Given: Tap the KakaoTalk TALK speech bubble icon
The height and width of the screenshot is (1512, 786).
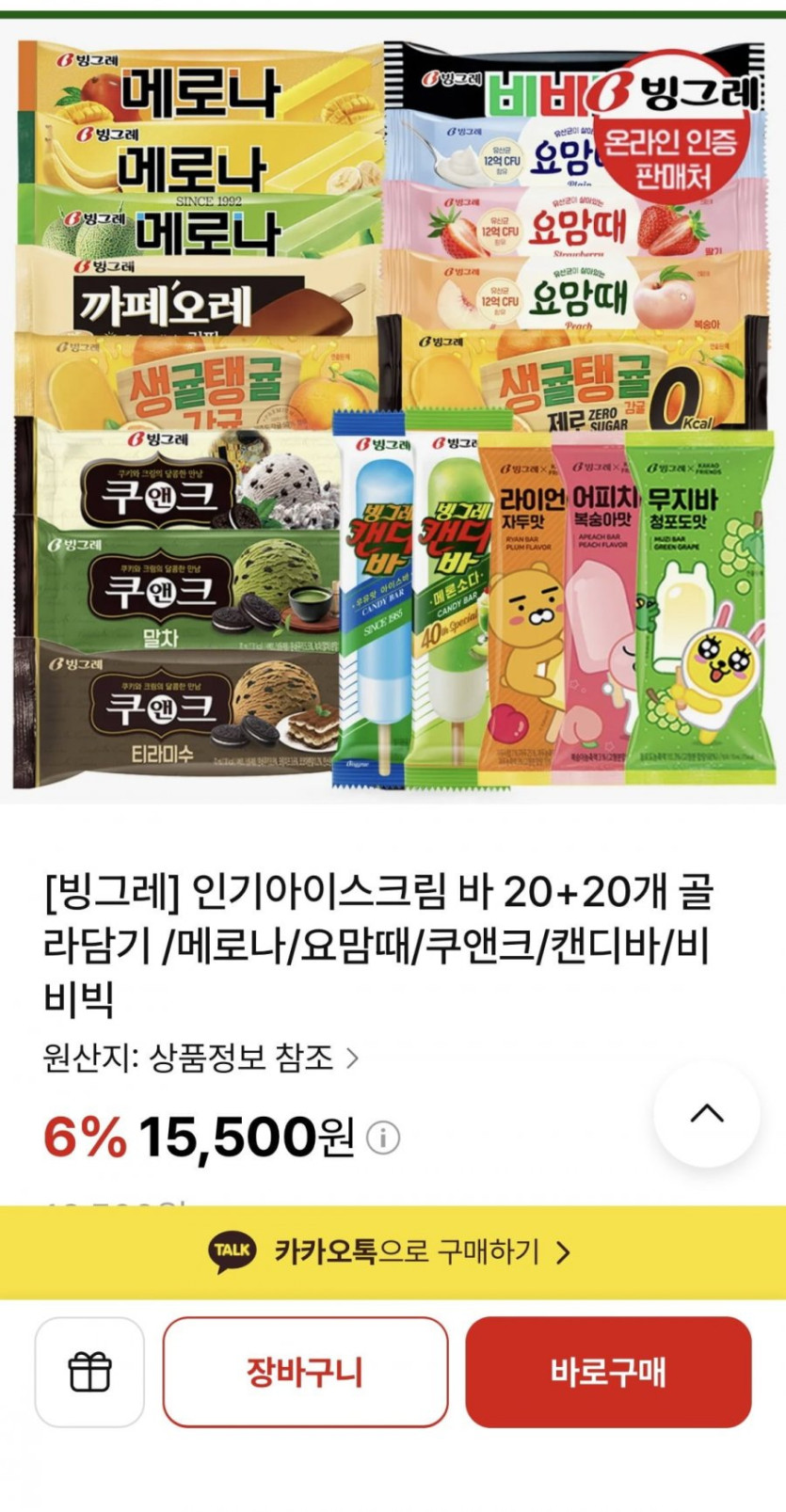Looking at the screenshot, I should (233, 1251).
